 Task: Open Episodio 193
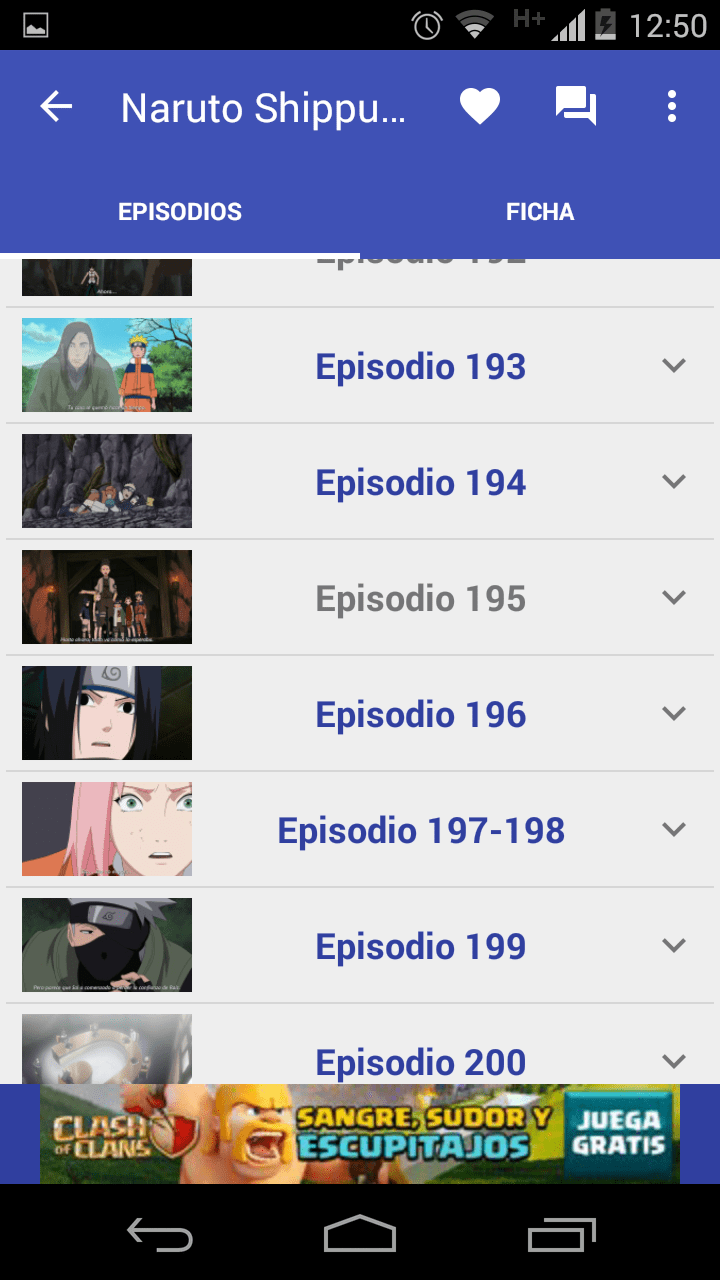[x=420, y=367]
